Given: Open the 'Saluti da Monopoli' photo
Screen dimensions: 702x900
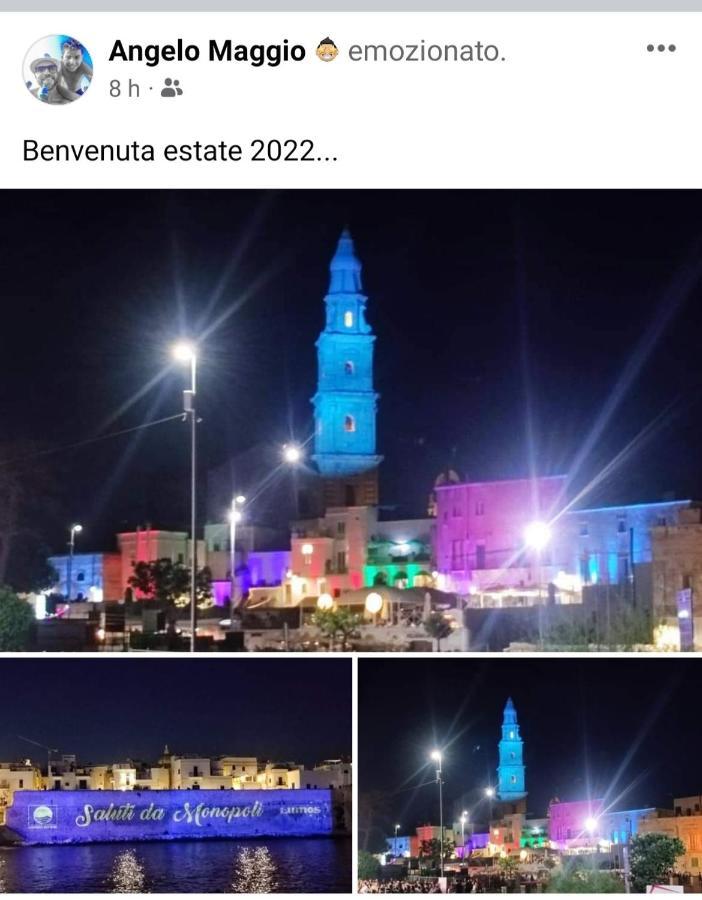Looking at the screenshot, I should coord(176,775).
